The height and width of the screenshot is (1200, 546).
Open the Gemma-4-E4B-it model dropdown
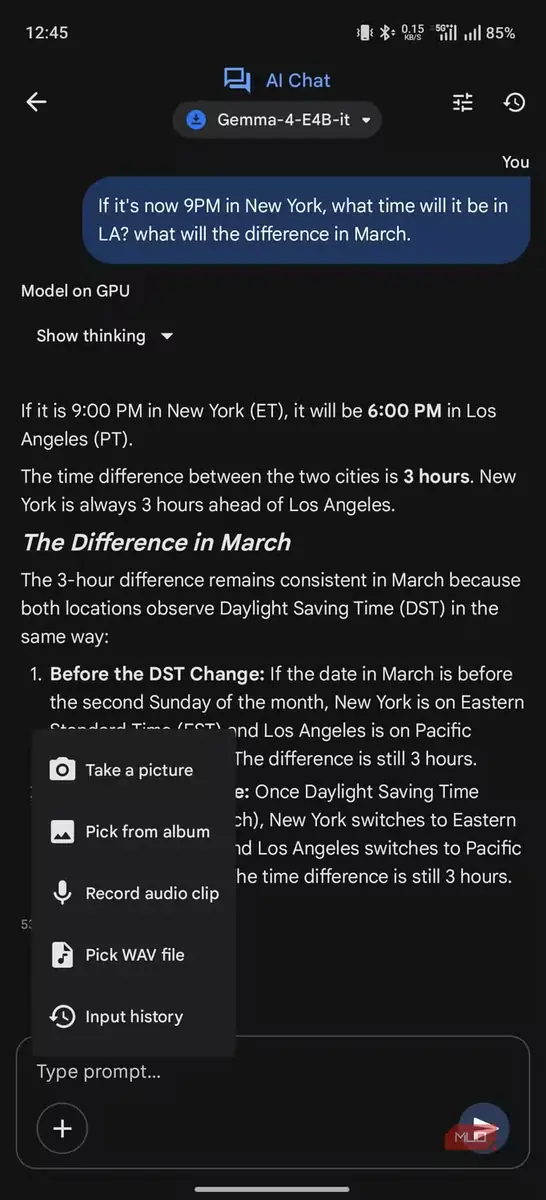coord(277,120)
